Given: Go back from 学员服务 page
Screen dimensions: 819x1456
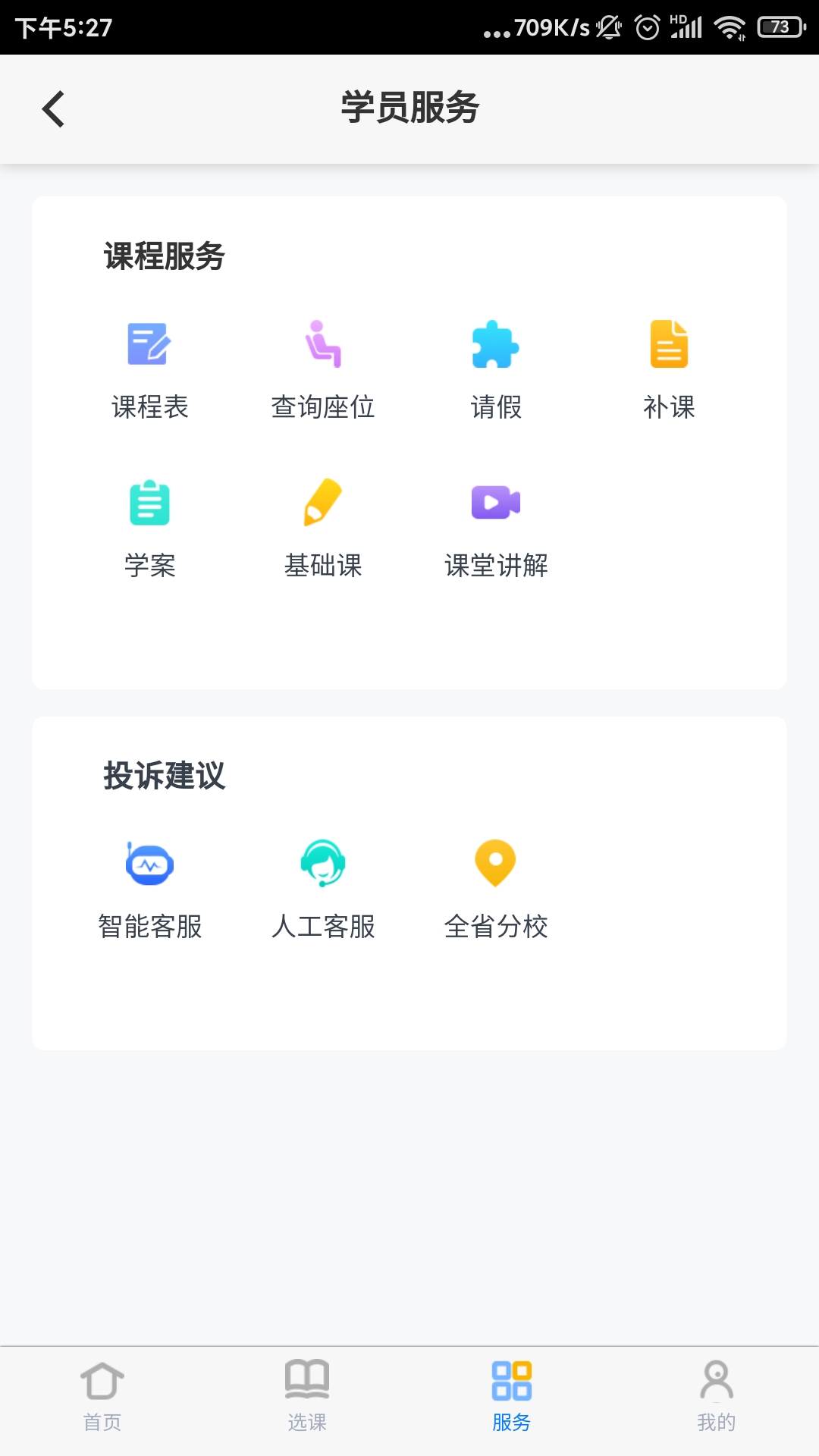Looking at the screenshot, I should click(x=53, y=109).
